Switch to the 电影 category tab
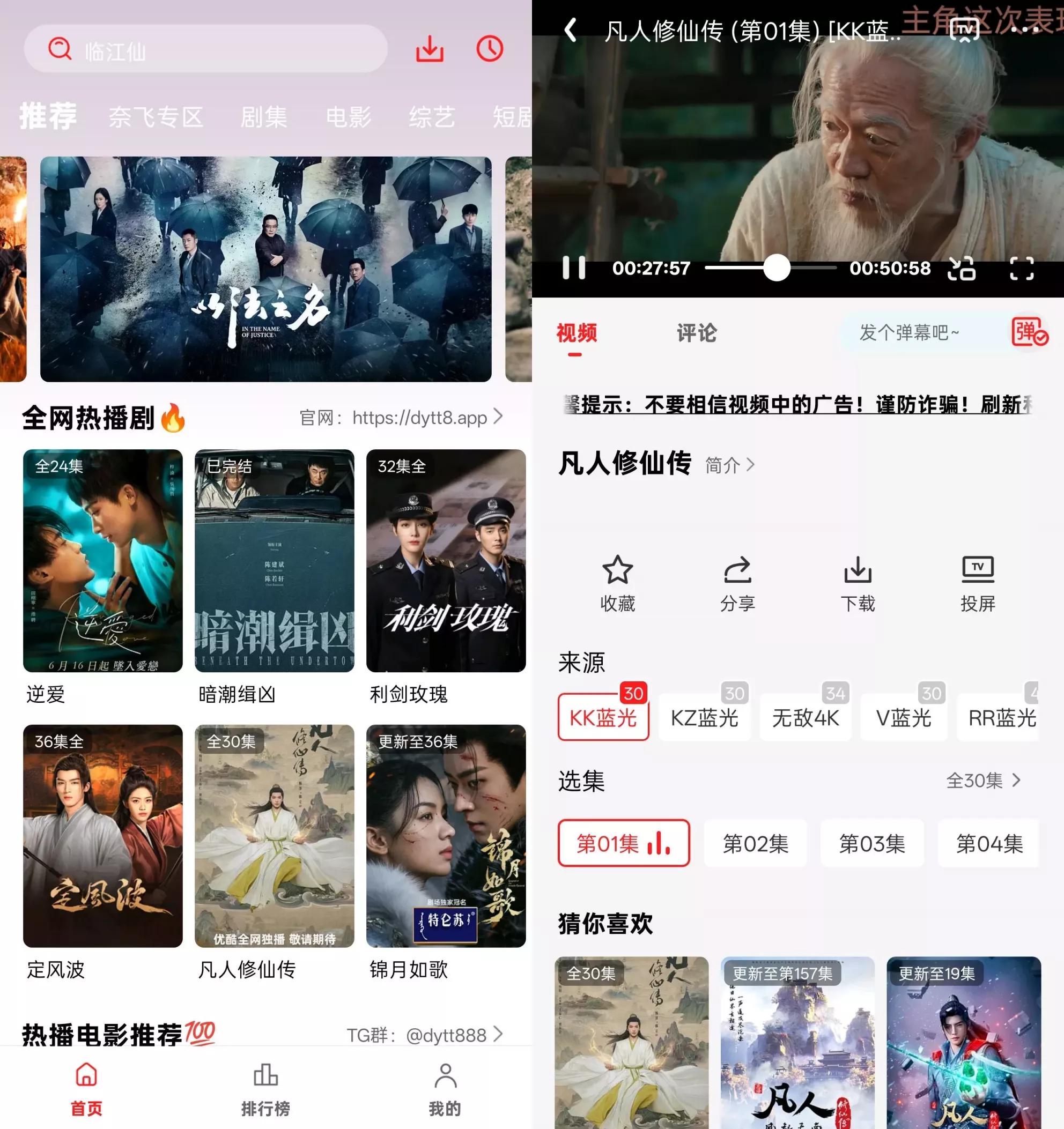This screenshot has width=1064, height=1129. point(348,117)
